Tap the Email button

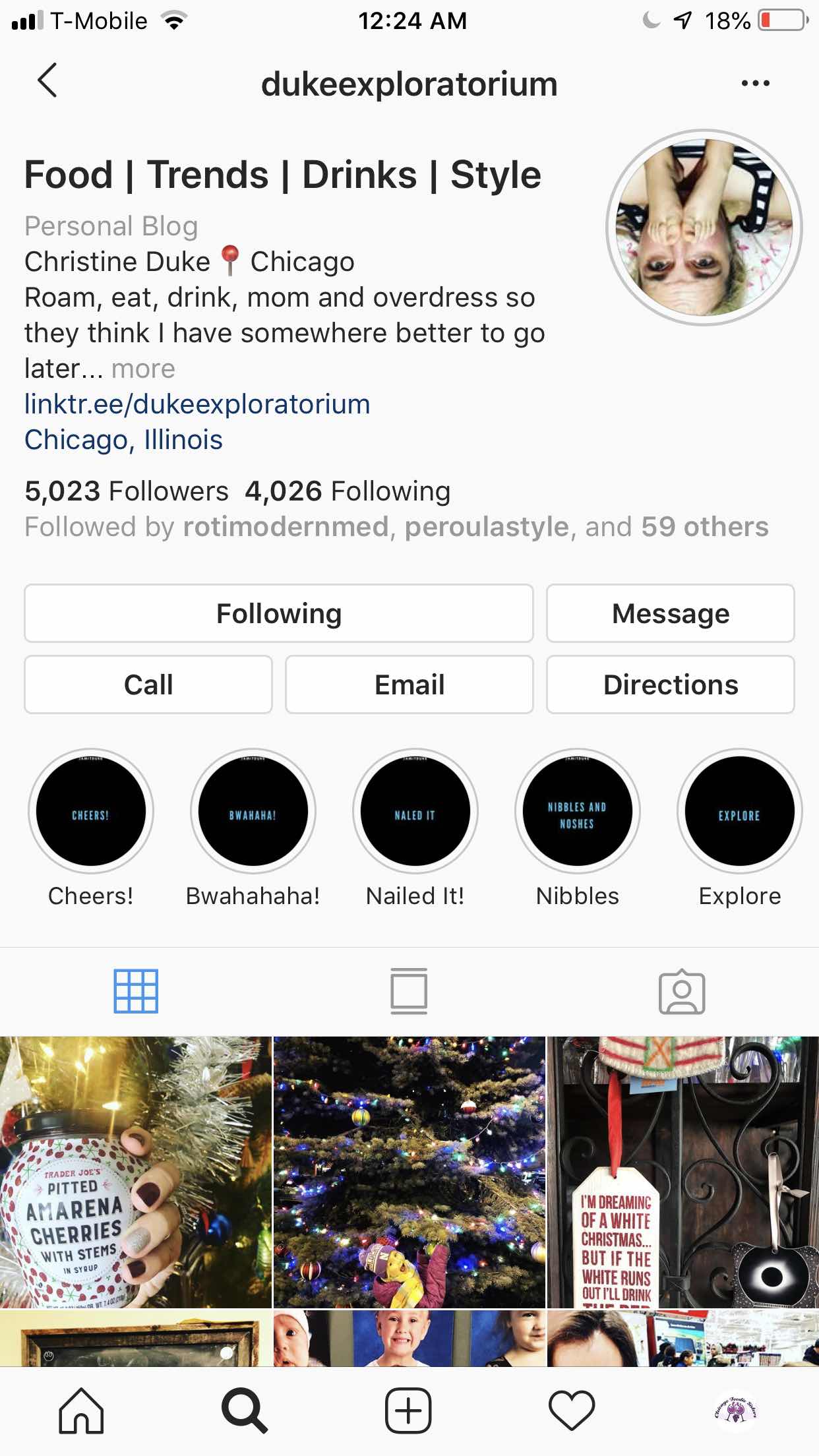pyautogui.click(x=409, y=684)
